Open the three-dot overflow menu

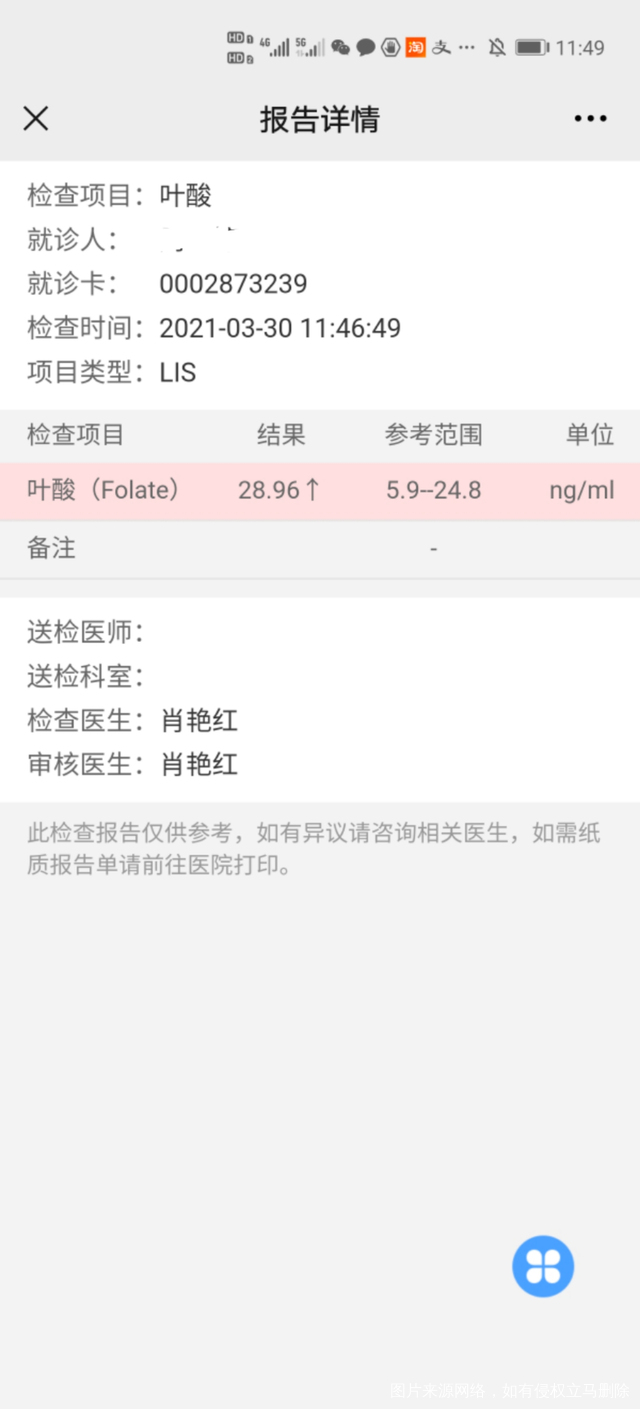click(x=590, y=119)
